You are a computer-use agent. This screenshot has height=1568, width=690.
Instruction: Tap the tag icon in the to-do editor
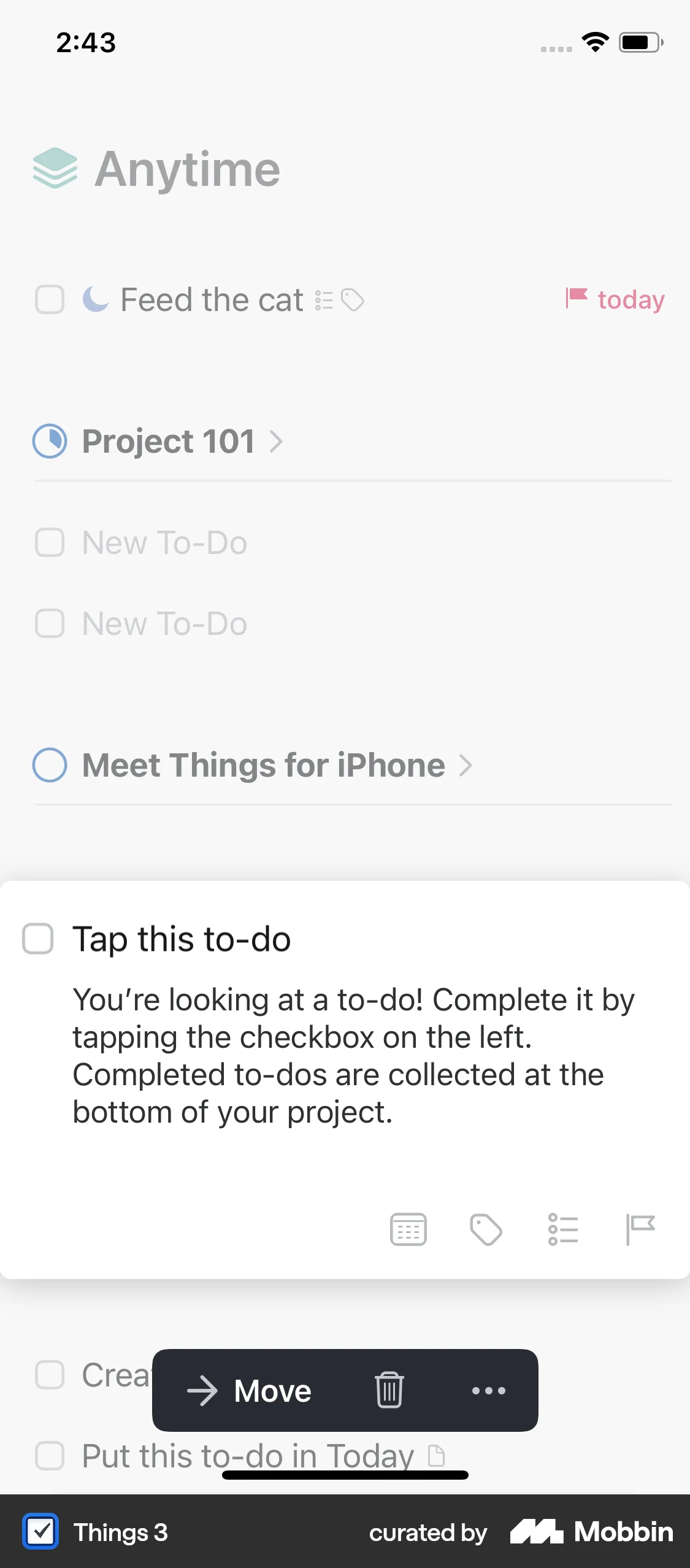point(486,1229)
